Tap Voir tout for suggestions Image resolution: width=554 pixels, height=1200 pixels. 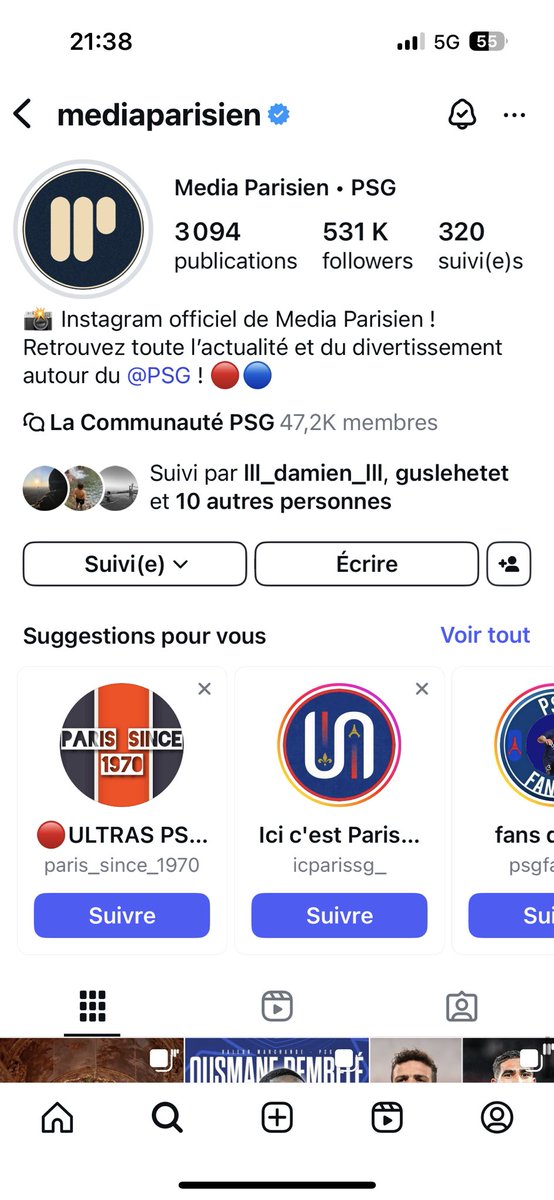[x=486, y=635]
